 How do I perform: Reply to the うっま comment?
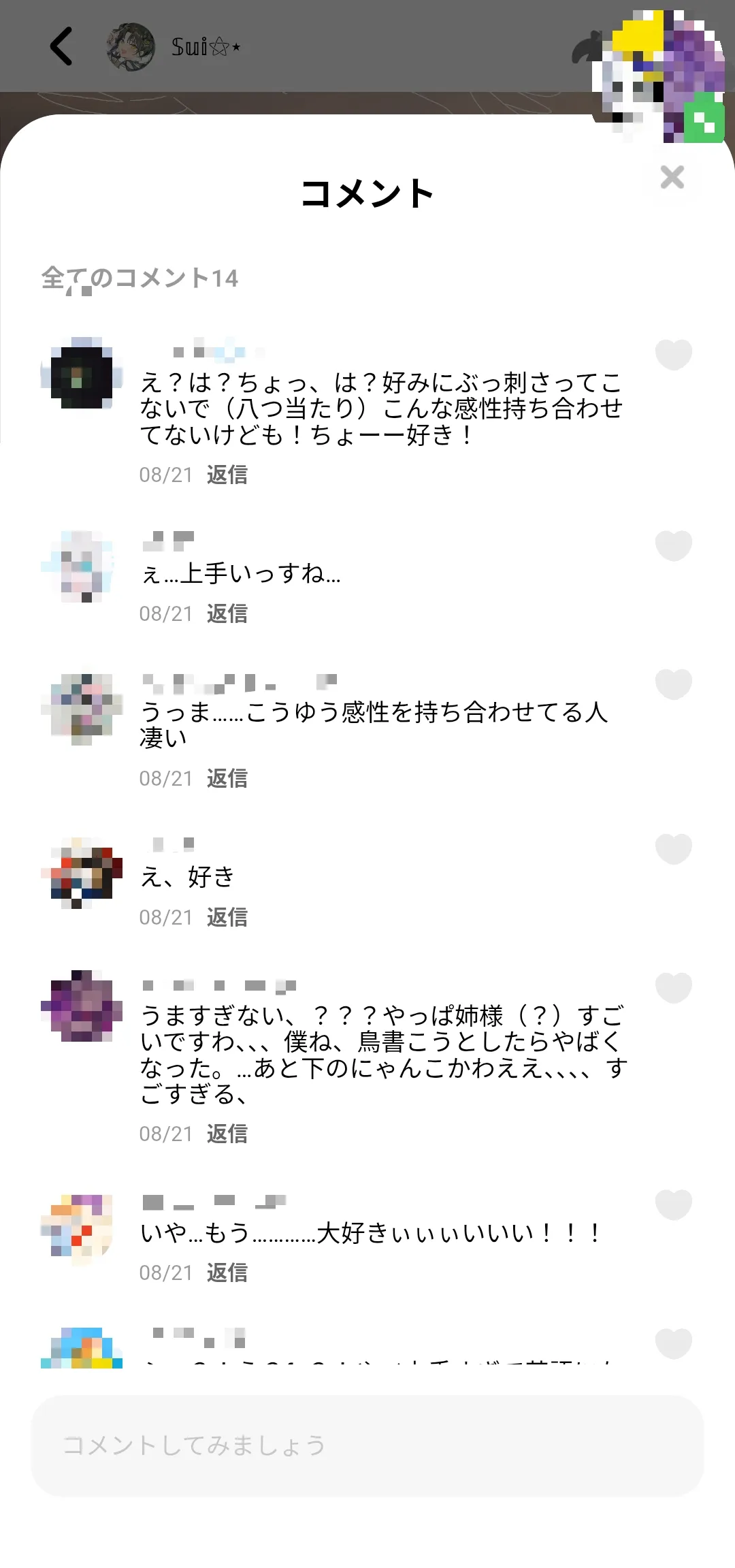(227, 778)
